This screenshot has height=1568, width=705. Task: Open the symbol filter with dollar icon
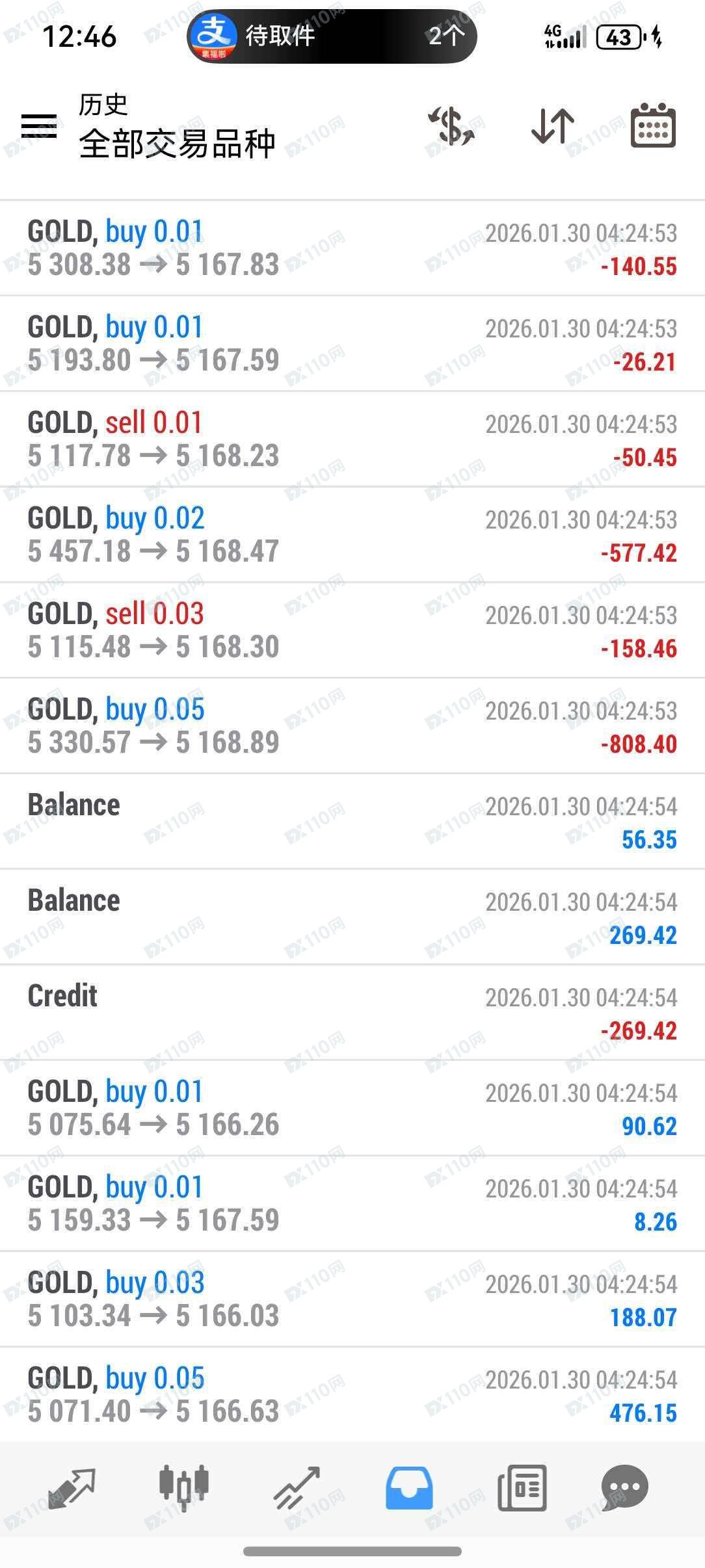451,125
